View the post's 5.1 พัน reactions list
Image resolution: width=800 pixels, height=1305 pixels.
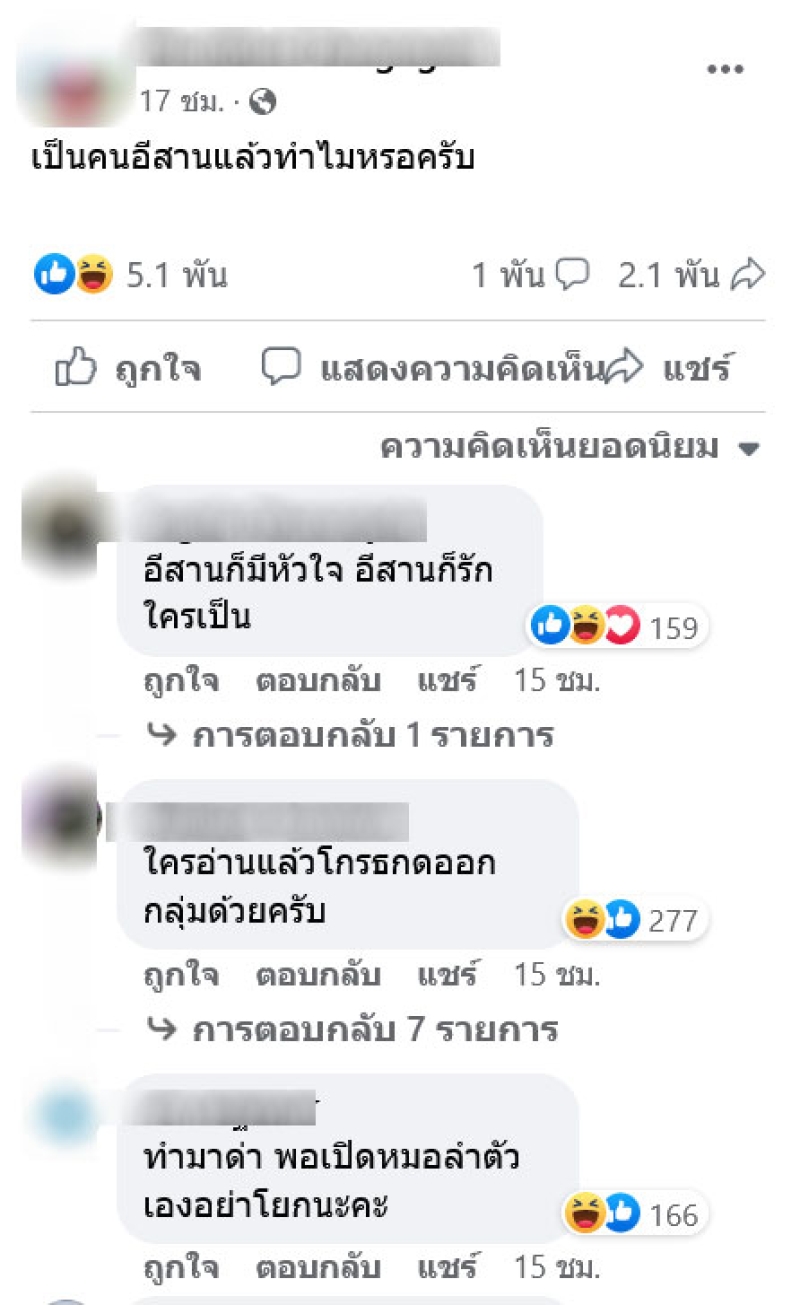click(130, 275)
